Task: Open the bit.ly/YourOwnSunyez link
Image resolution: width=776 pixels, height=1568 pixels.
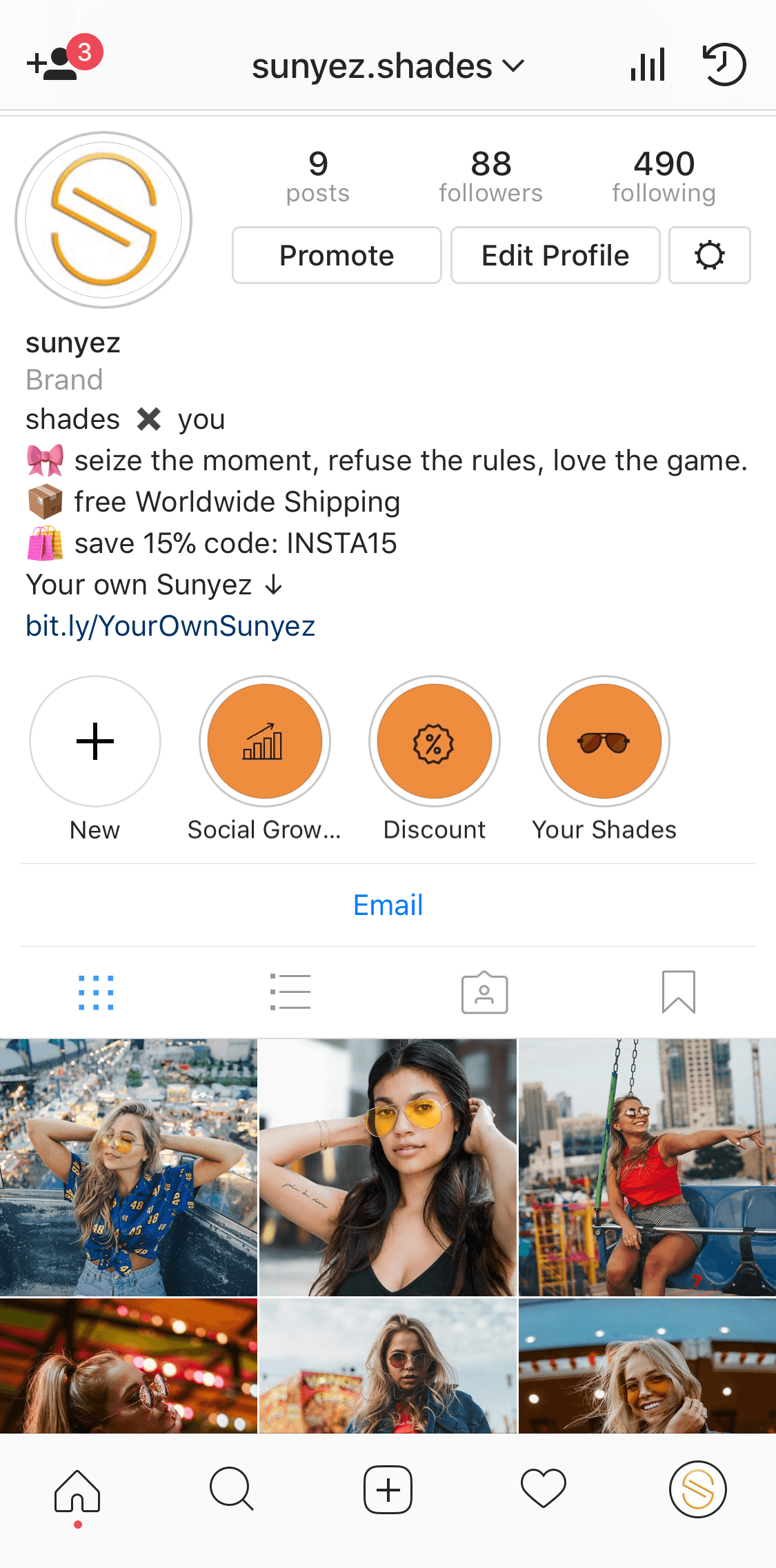Action: click(x=170, y=625)
